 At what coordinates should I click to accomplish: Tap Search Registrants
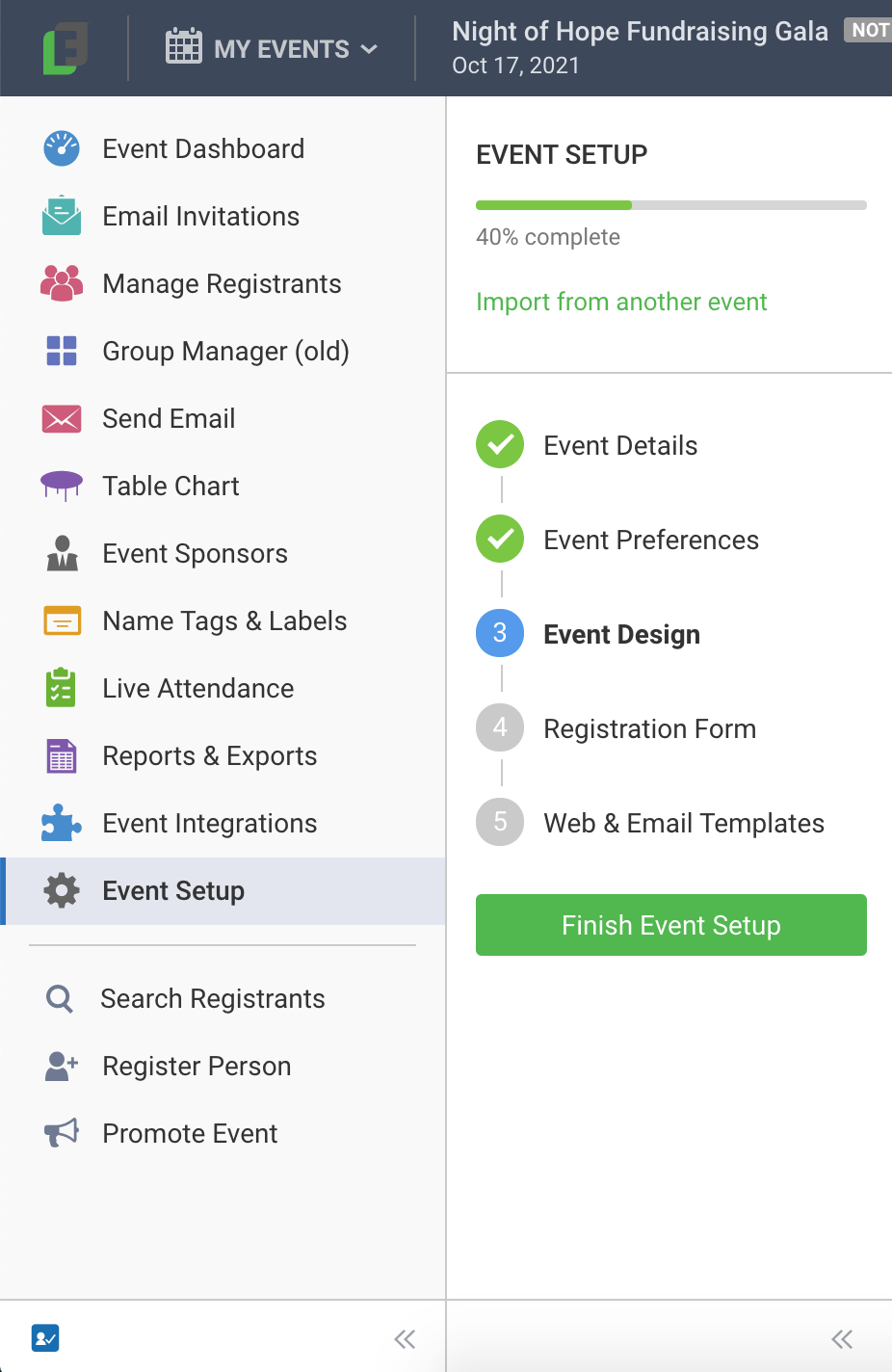coord(212,999)
